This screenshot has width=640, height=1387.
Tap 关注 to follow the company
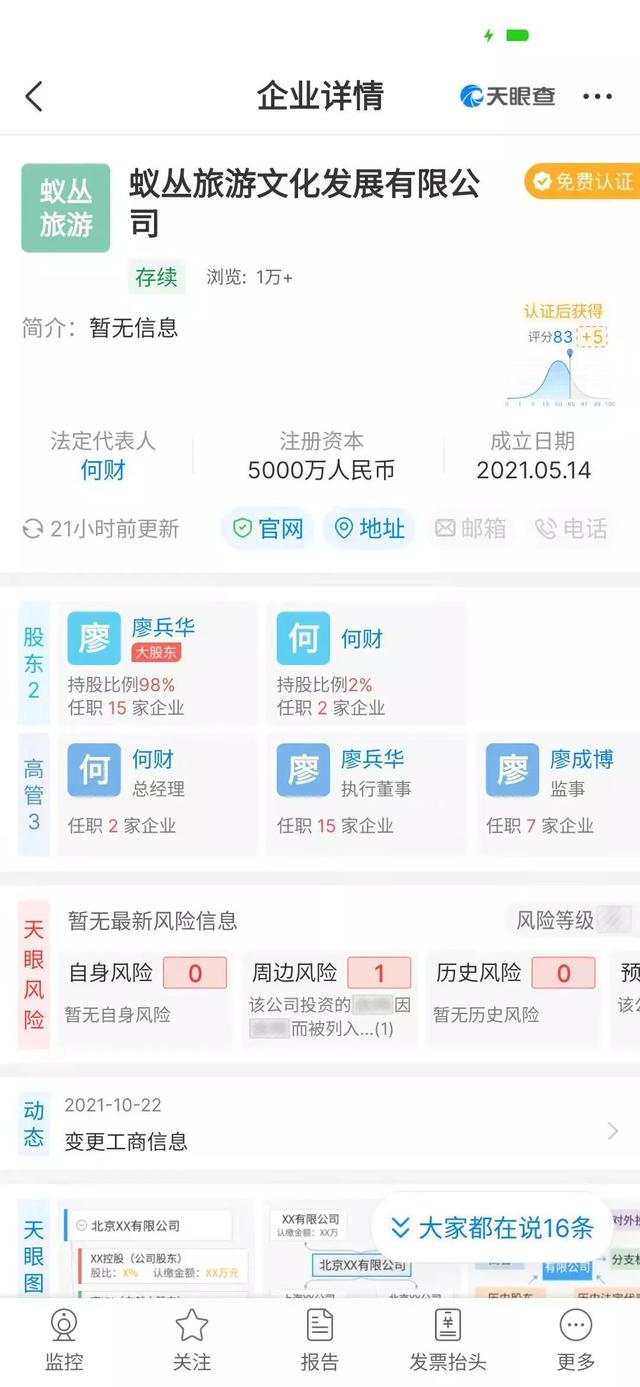pos(192,1340)
